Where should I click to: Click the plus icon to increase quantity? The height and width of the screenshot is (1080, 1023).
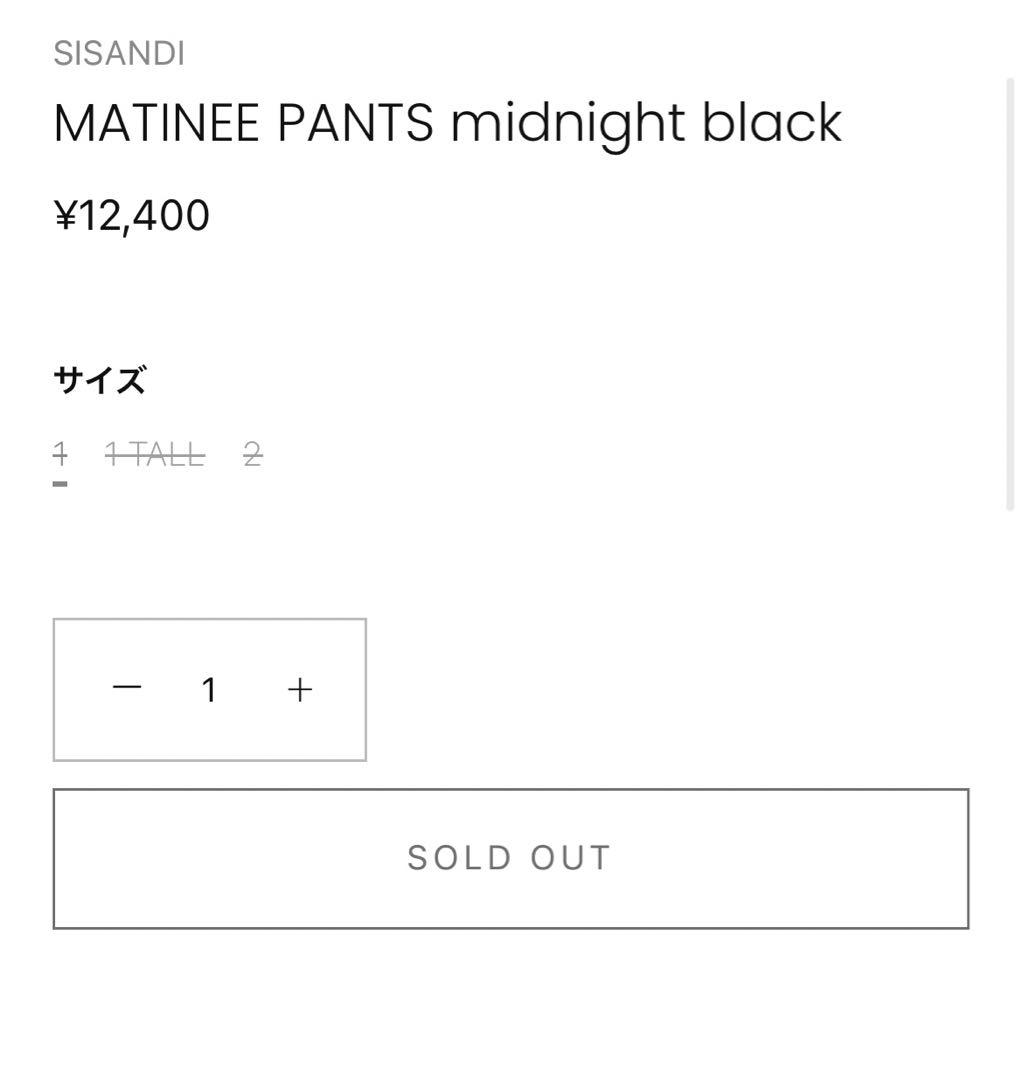pyautogui.click(x=298, y=688)
